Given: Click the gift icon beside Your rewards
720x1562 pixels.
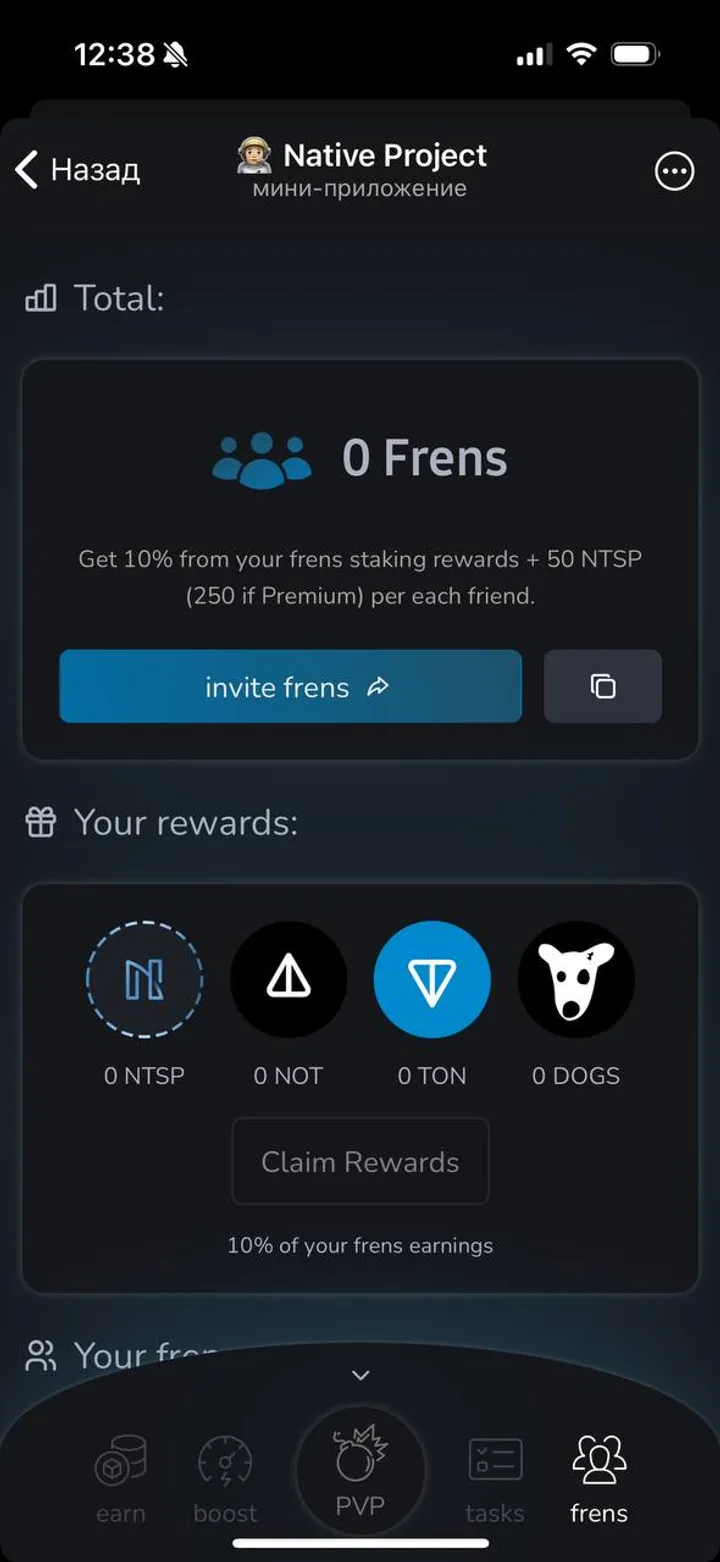Looking at the screenshot, I should [41, 822].
